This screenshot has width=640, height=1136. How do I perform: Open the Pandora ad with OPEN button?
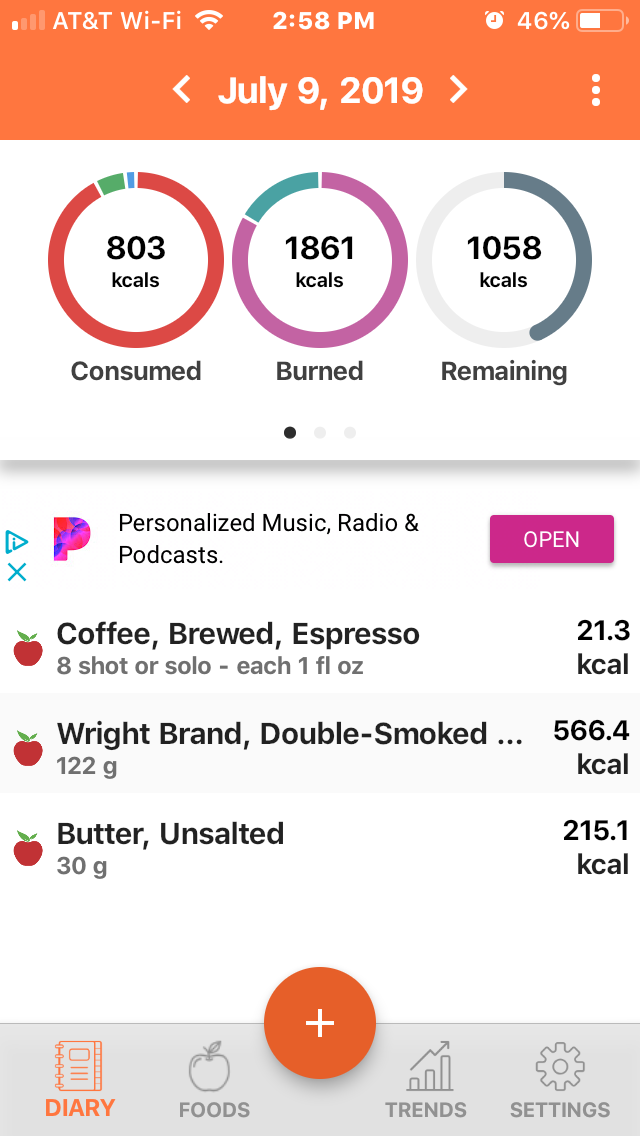point(552,539)
